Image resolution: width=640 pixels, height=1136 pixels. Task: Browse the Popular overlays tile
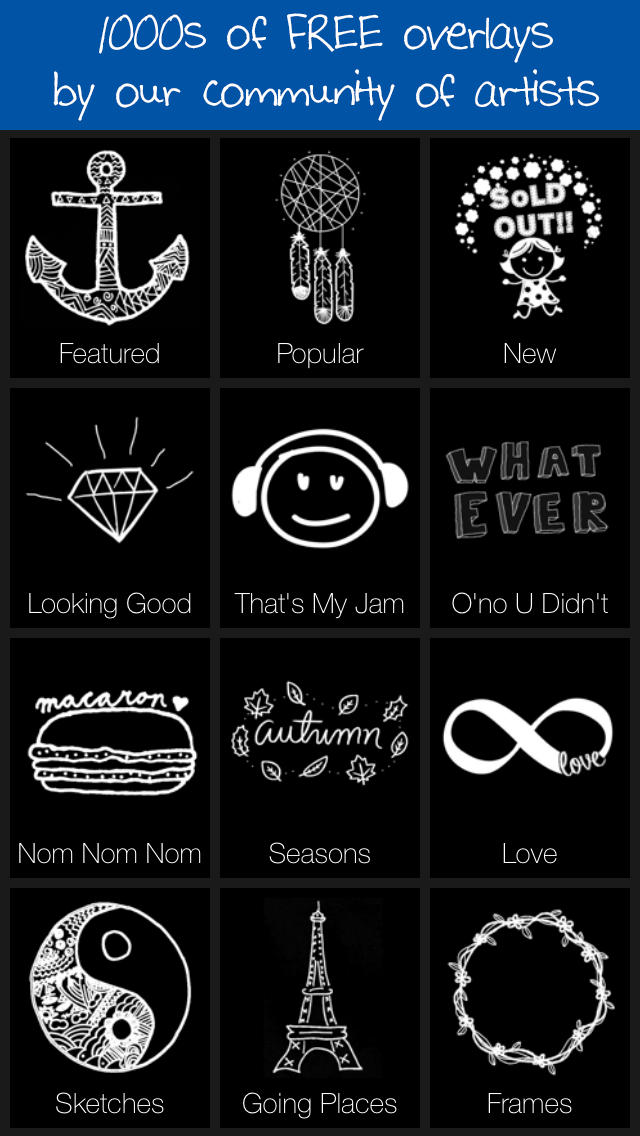(x=320, y=258)
